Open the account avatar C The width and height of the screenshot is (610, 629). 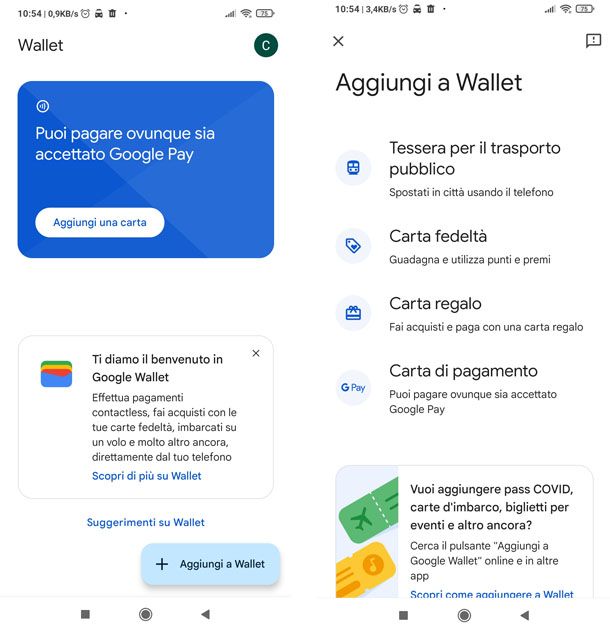(x=266, y=45)
